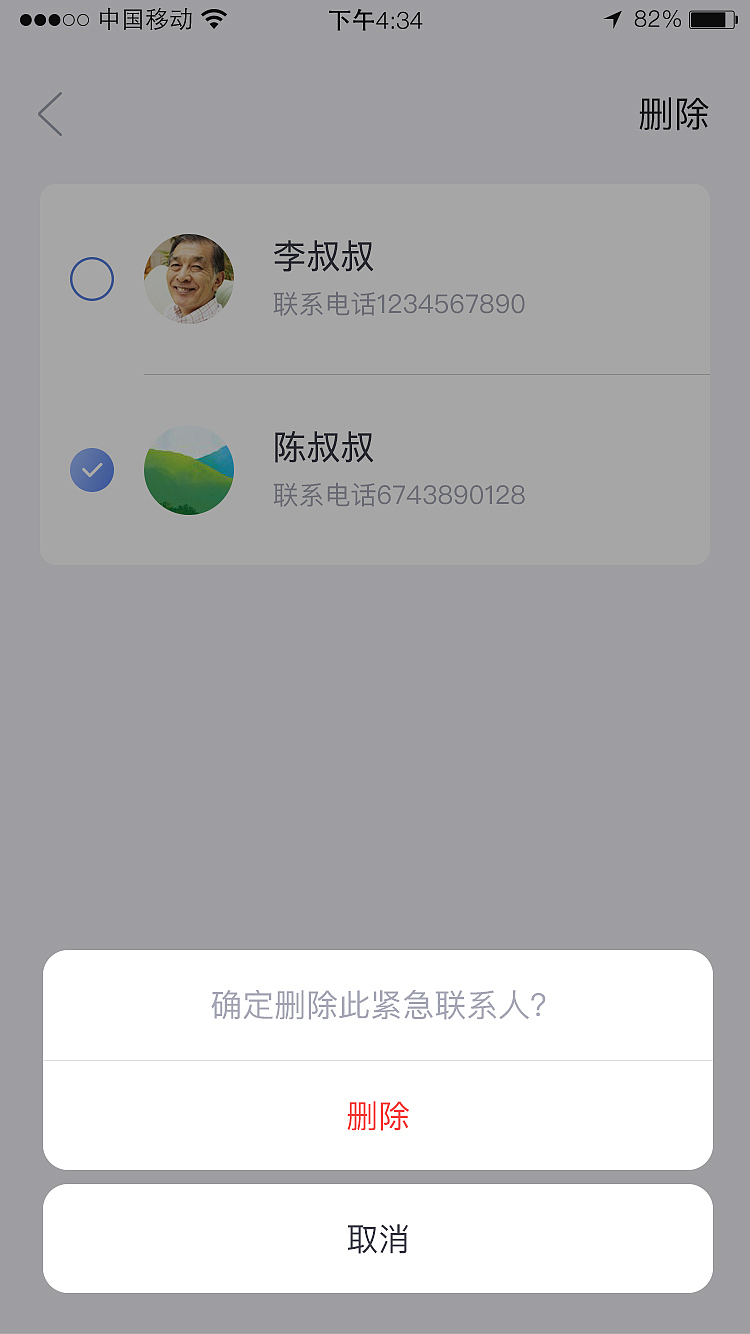Click the back chevron arrow

(x=50, y=113)
